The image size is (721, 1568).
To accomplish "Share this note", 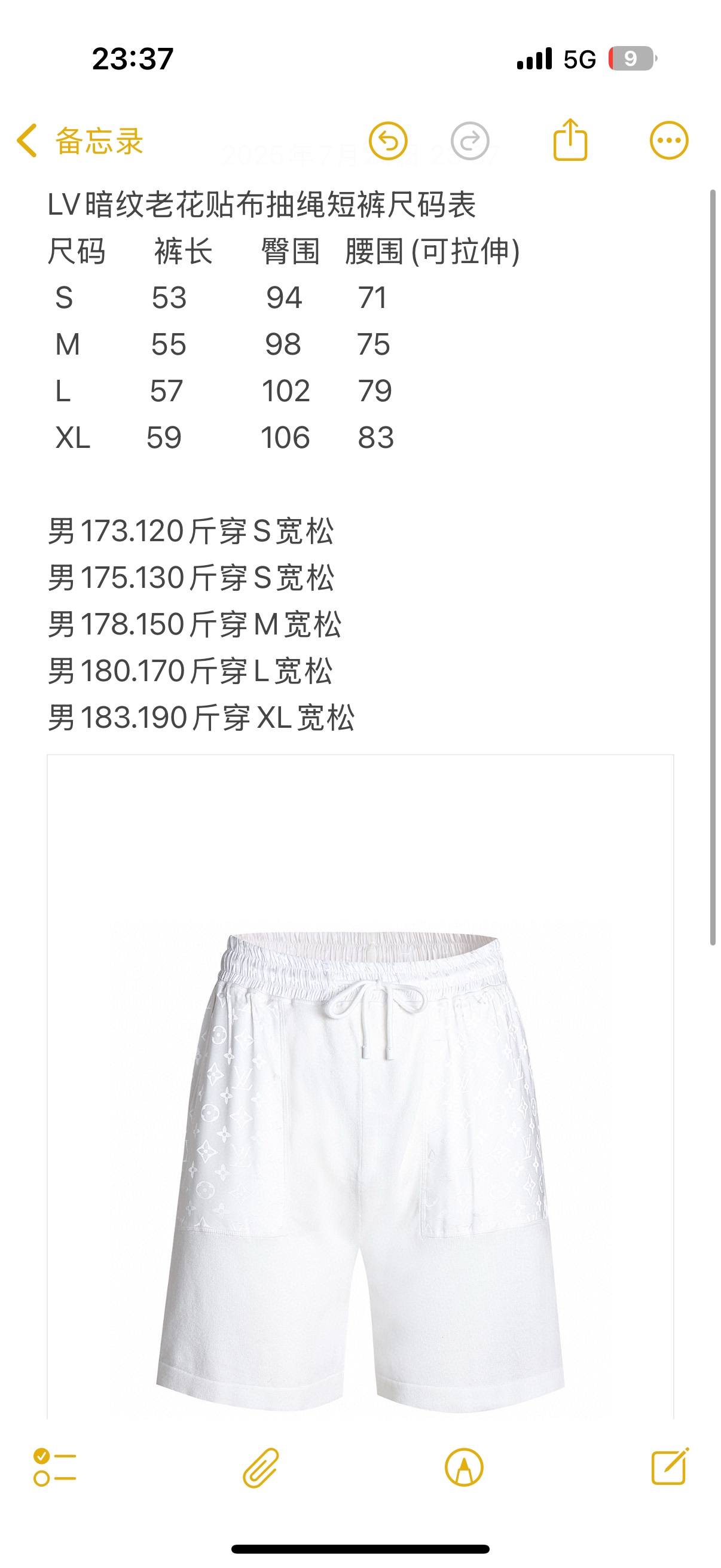I will coord(570,141).
